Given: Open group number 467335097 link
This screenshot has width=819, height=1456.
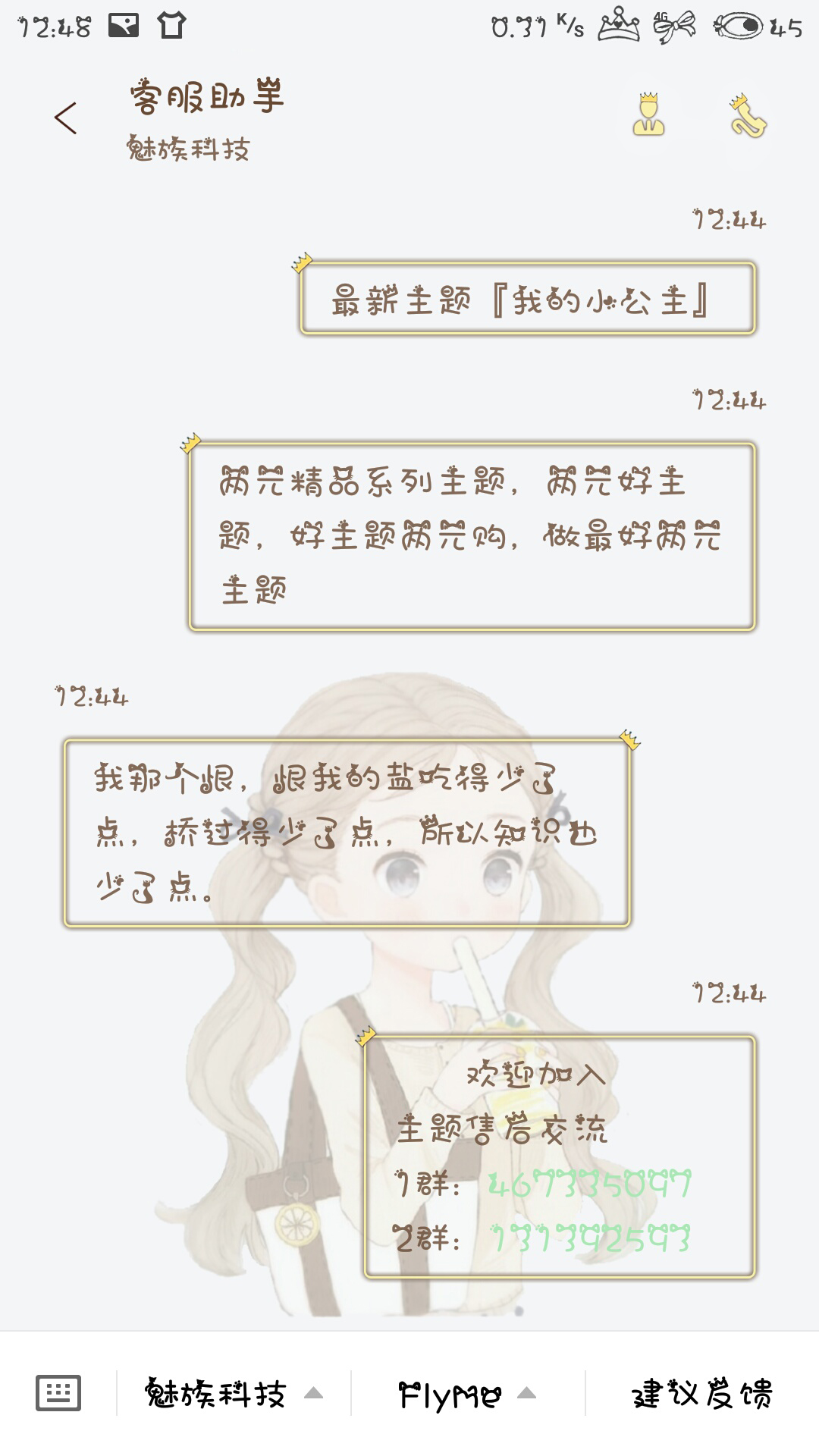Looking at the screenshot, I should pos(589,1184).
